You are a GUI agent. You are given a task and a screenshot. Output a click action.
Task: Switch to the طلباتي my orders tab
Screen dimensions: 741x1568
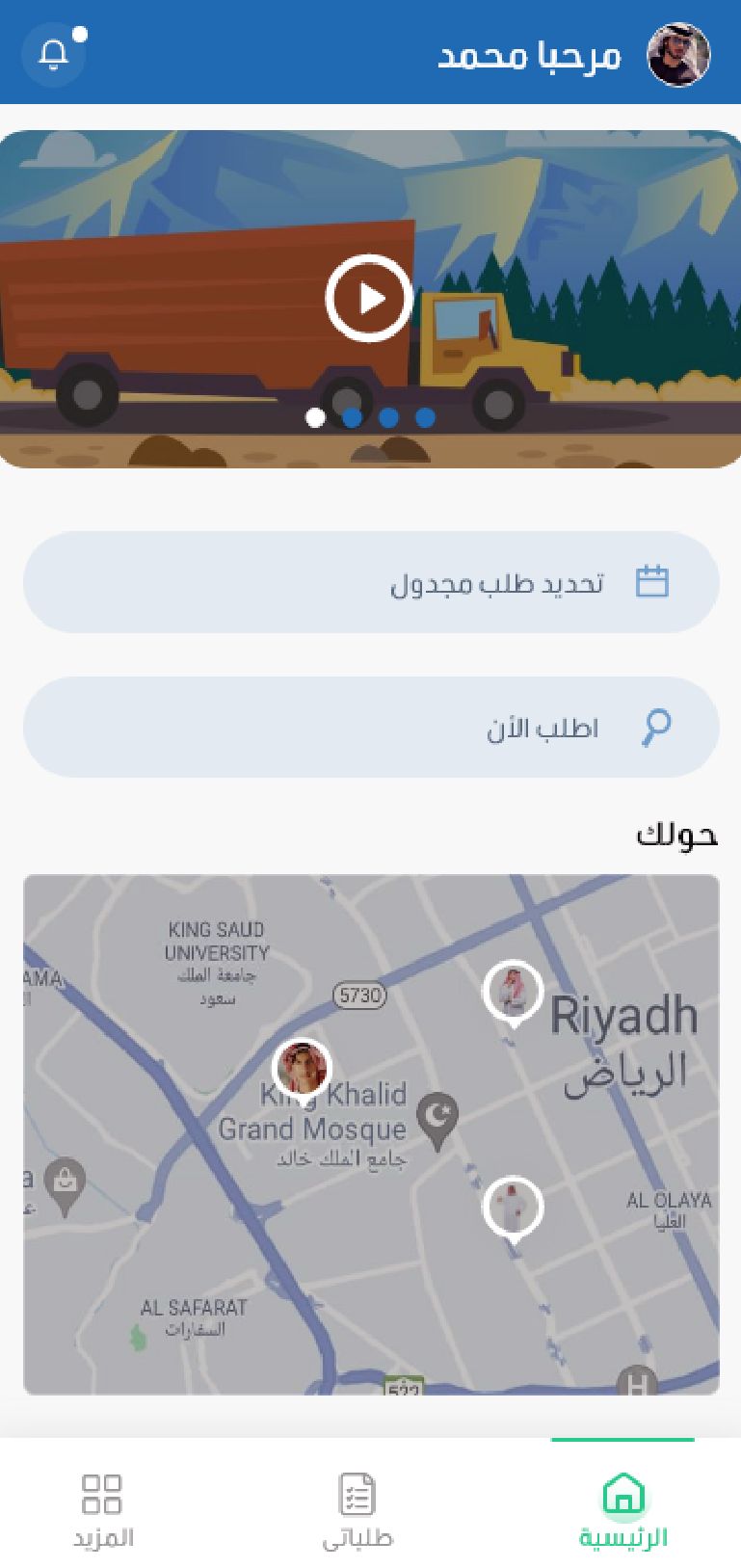[x=357, y=1509]
